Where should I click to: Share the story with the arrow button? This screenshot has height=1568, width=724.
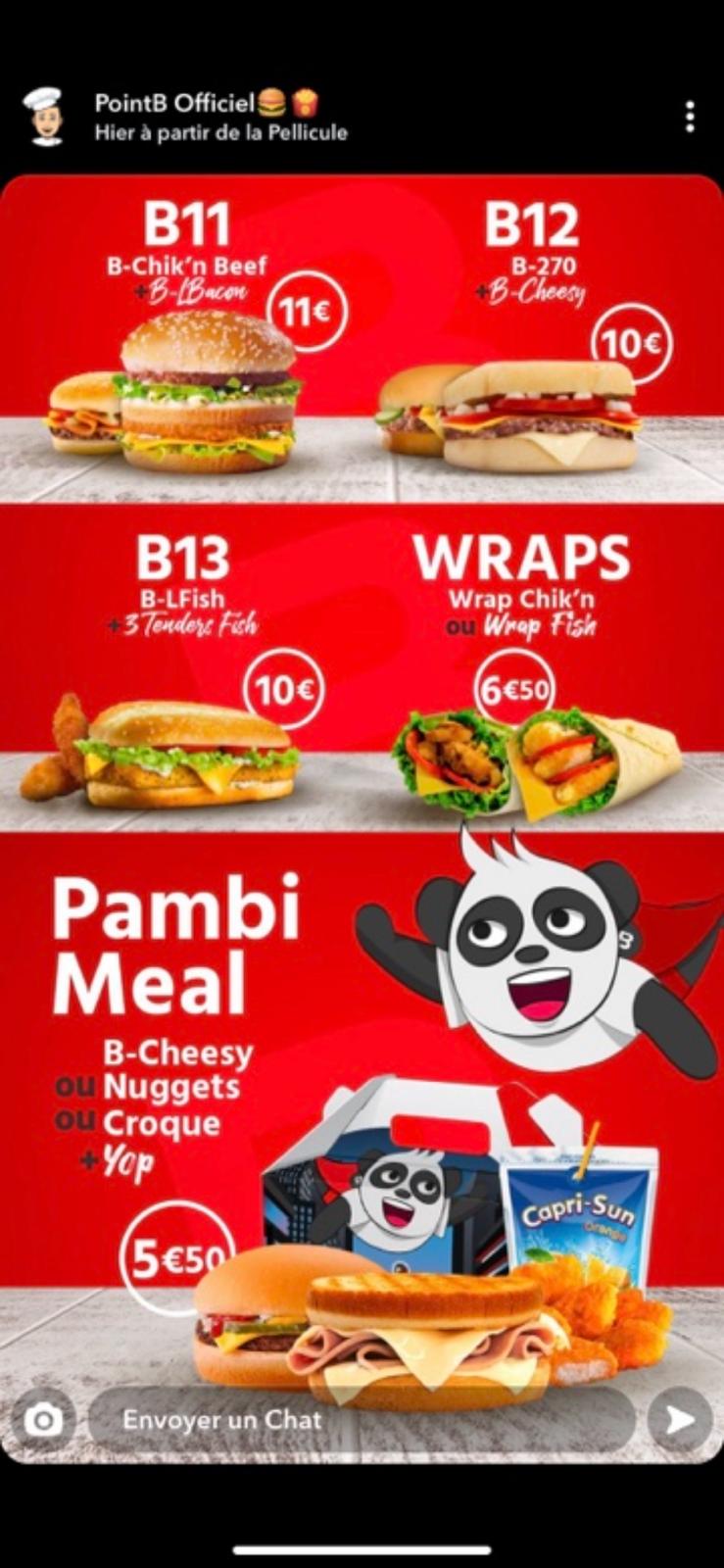click(x=680, y=1419)
